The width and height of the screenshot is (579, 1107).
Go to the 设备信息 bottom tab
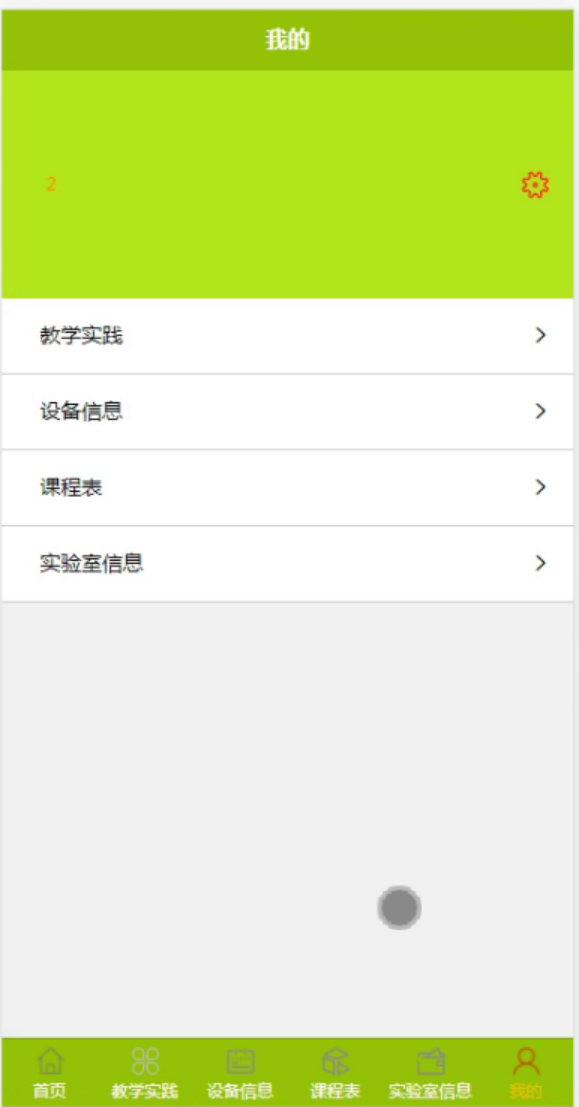pyautogui.click(x=240, y=1072)
